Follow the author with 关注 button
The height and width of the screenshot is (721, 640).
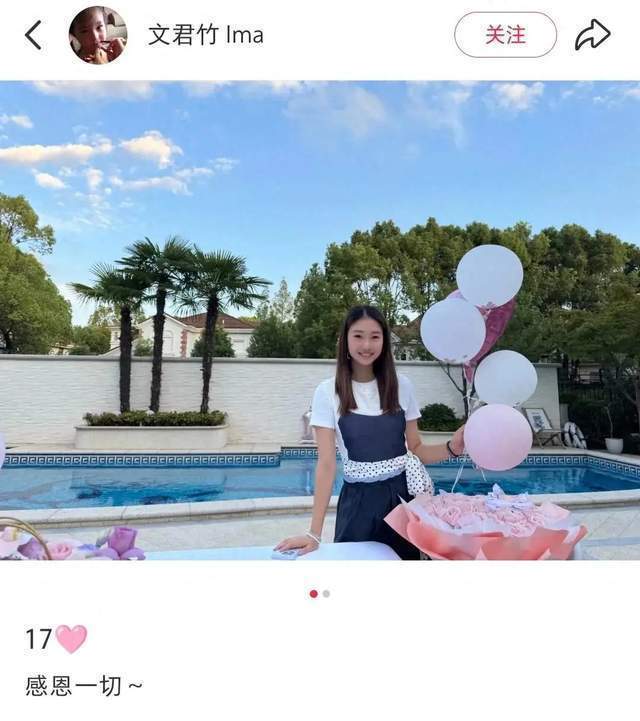pyautogui.click(x=505, y=35)
